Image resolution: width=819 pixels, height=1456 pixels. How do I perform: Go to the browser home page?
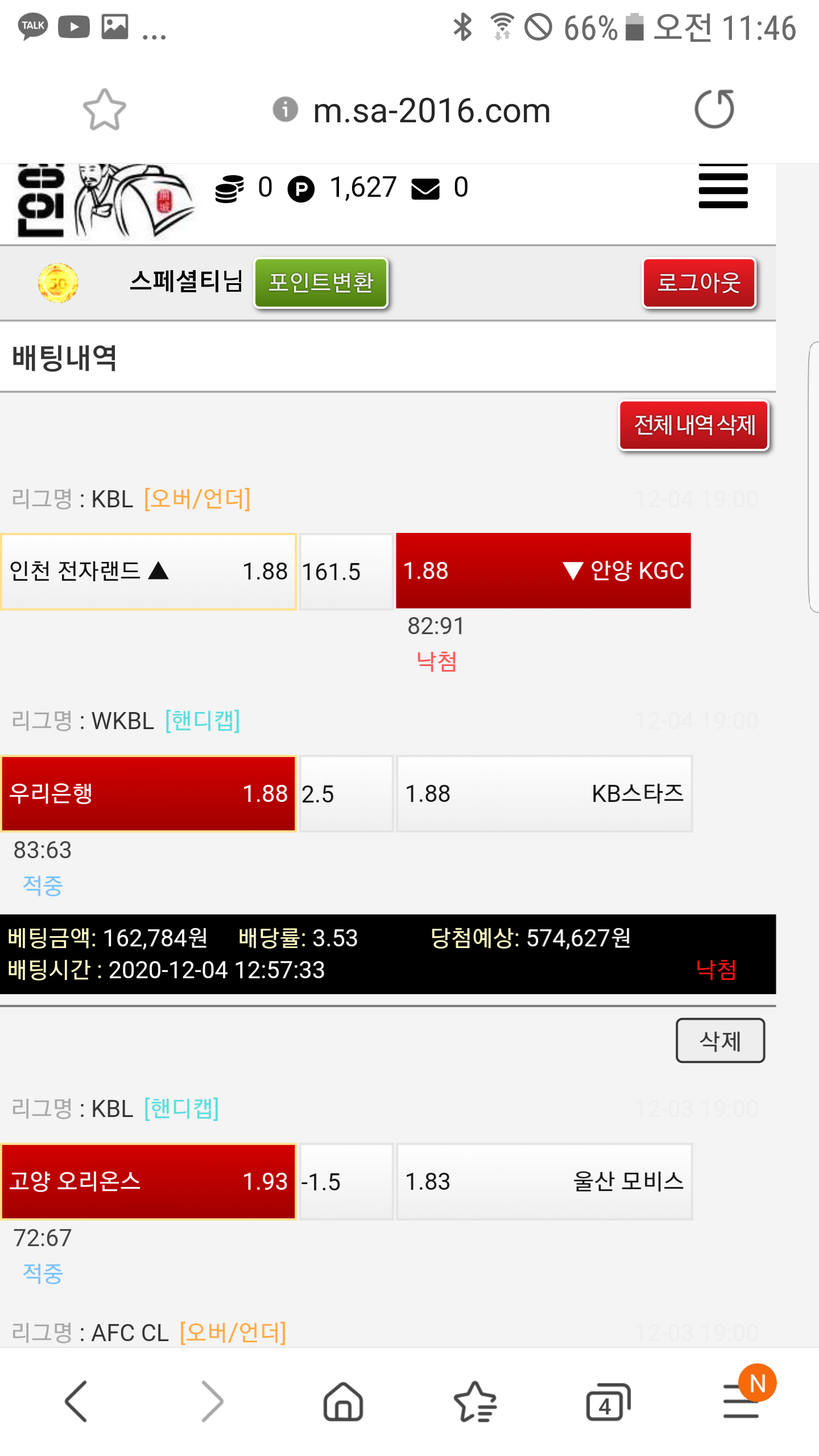coord(343,1402)
